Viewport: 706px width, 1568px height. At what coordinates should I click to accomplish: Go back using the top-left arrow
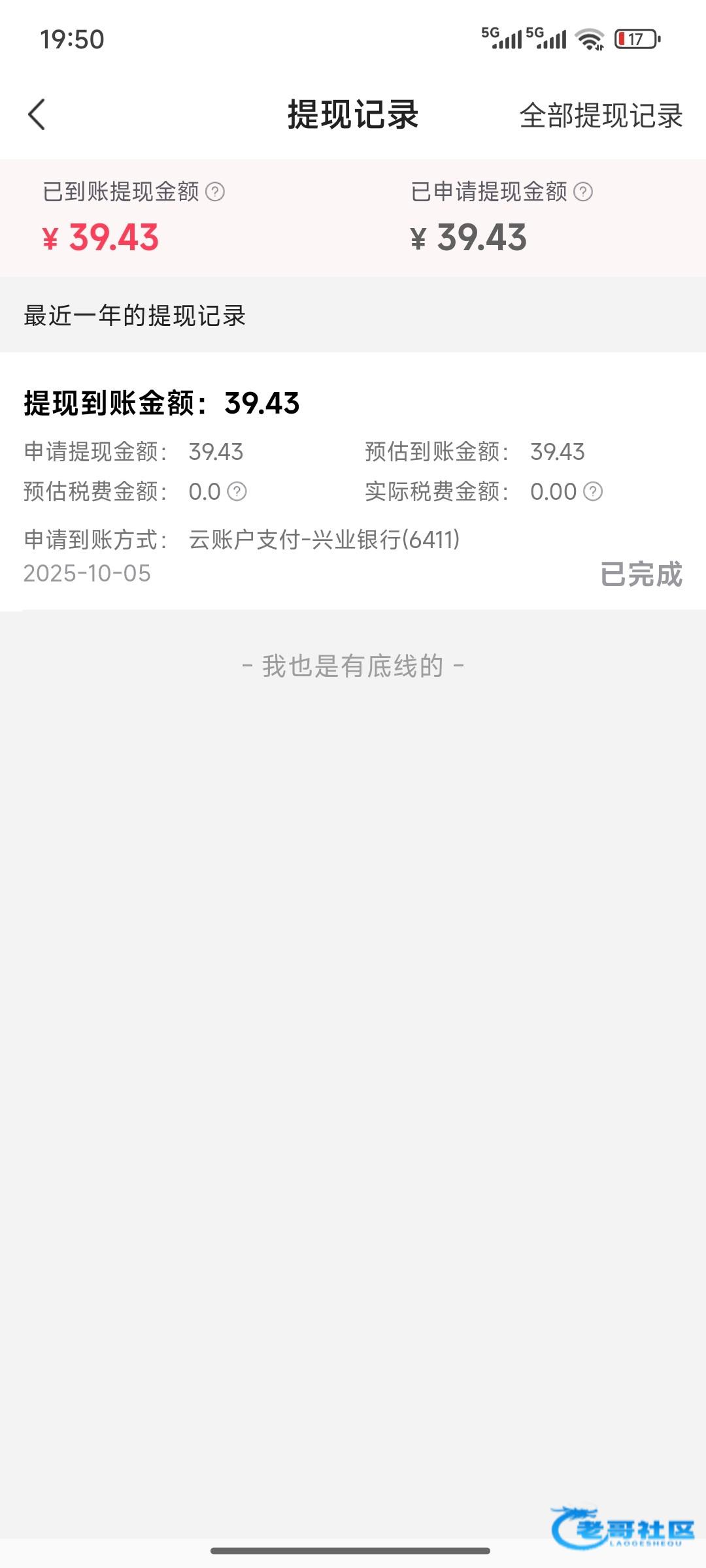click(x=37, y=115)
